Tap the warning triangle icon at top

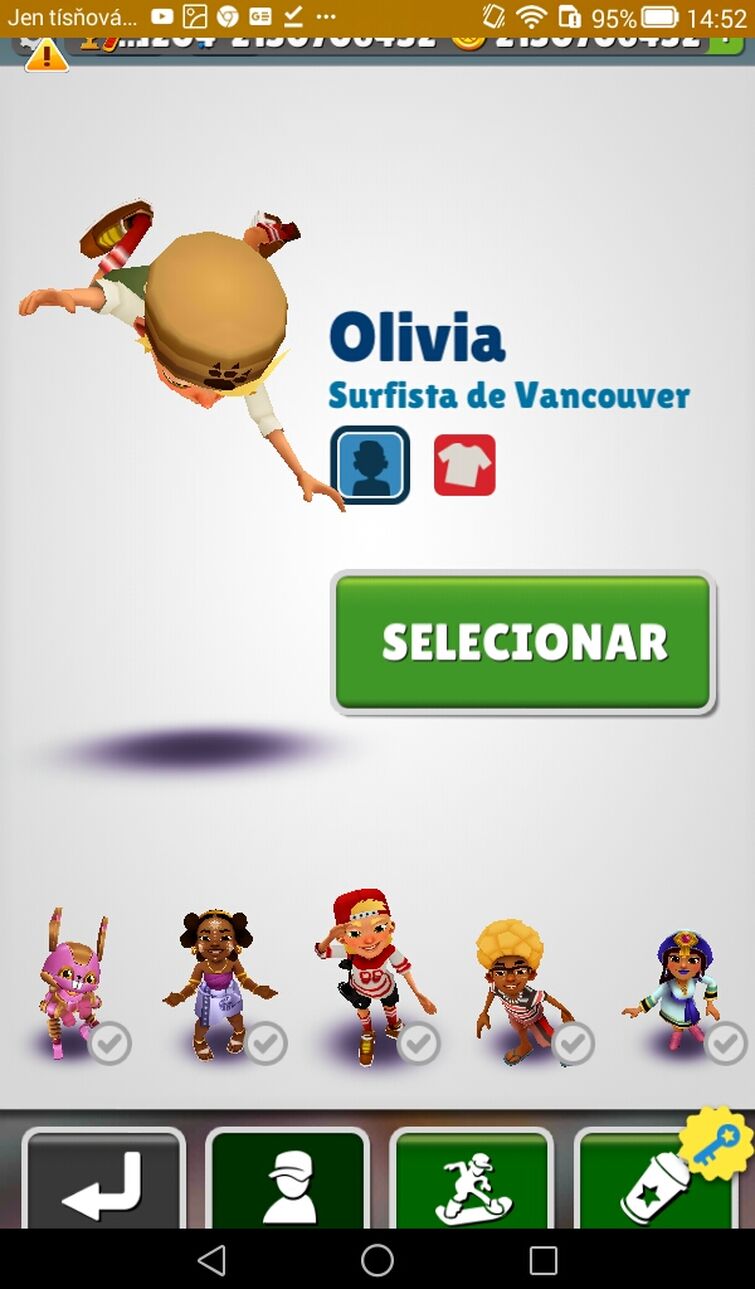click(x=46, y=53)
